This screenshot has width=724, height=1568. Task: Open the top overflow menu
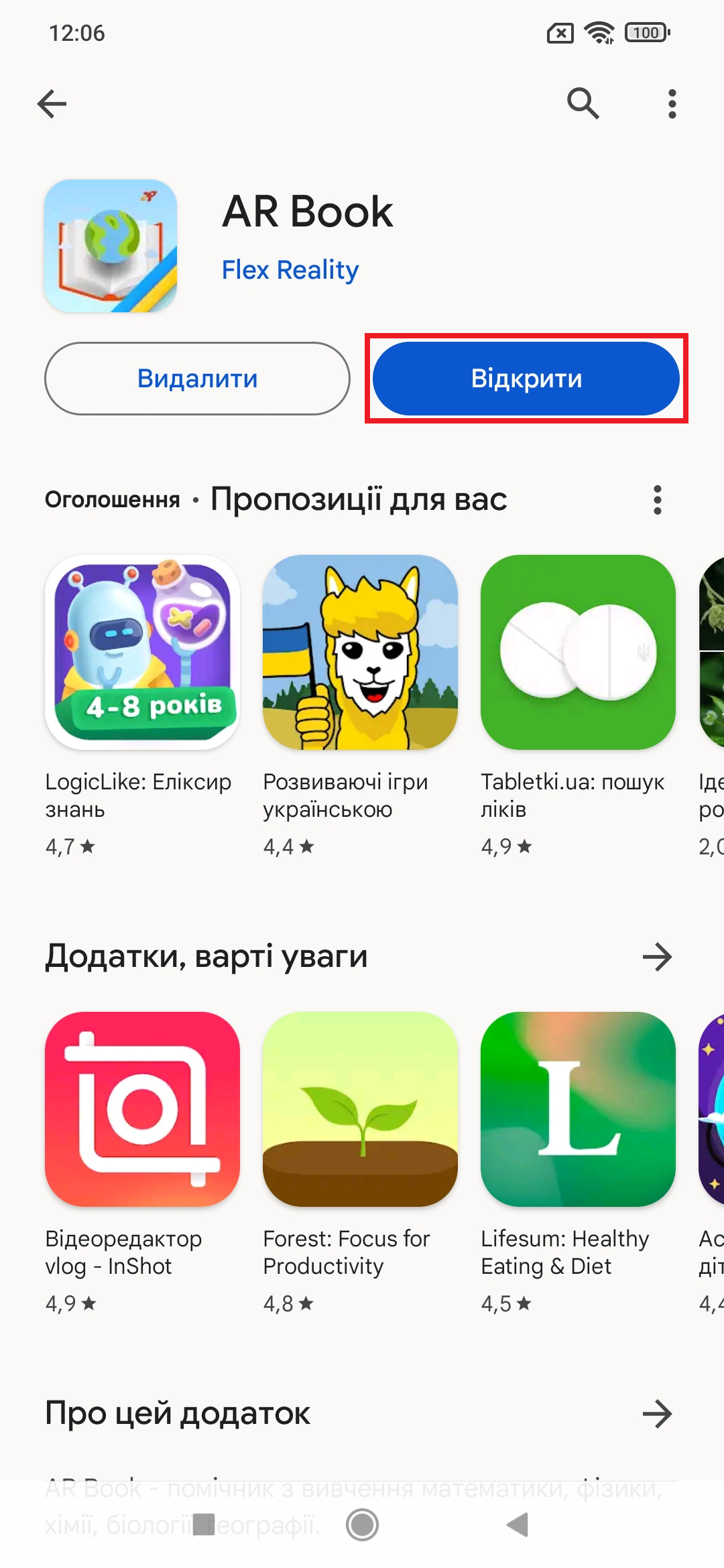672,104
